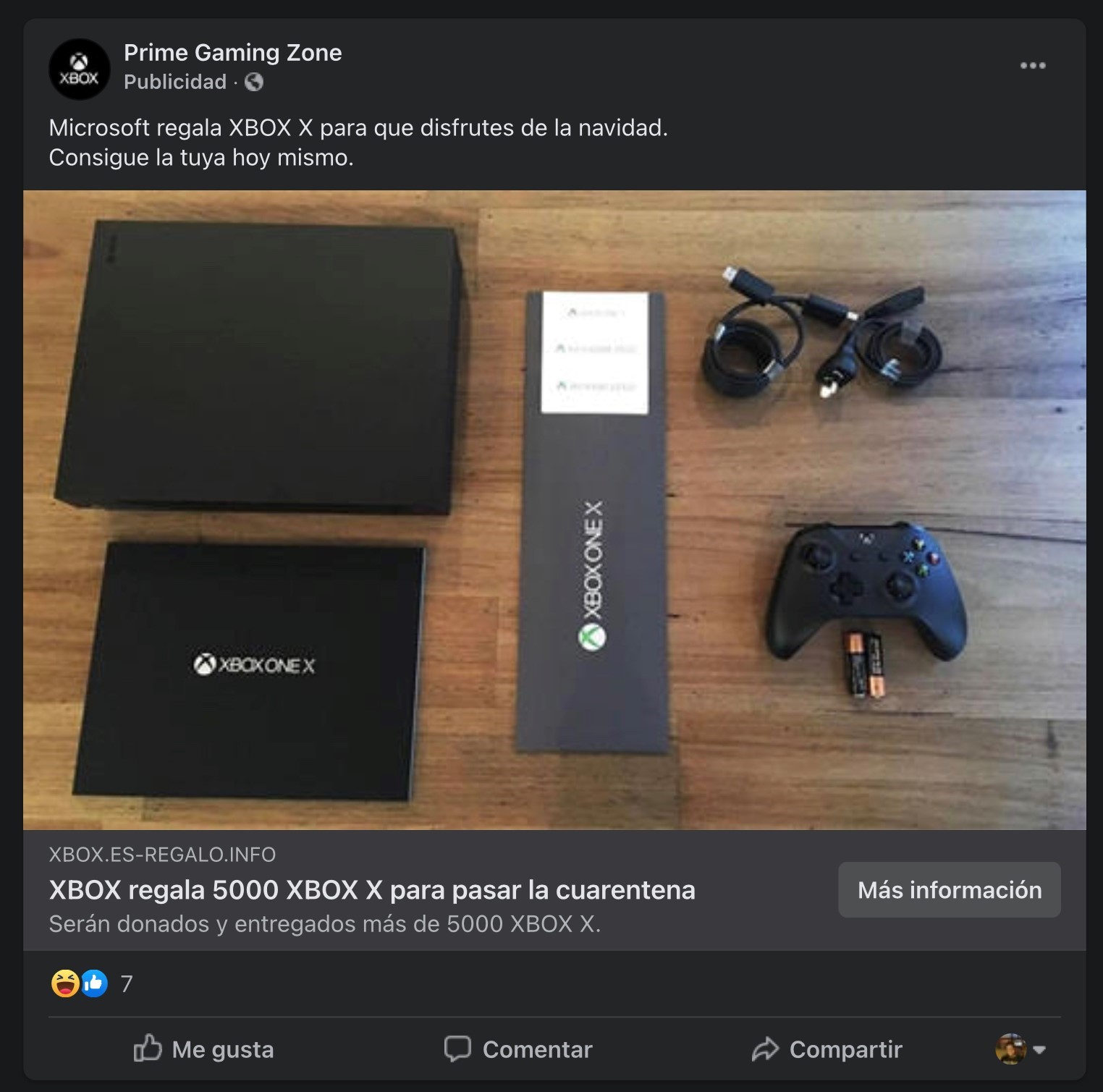Screen dimensions: 1103x1092
Task: Open the XBOX regala 5000 XBOX X link headline
Action: pyautogui.click(x=372, y=890)
